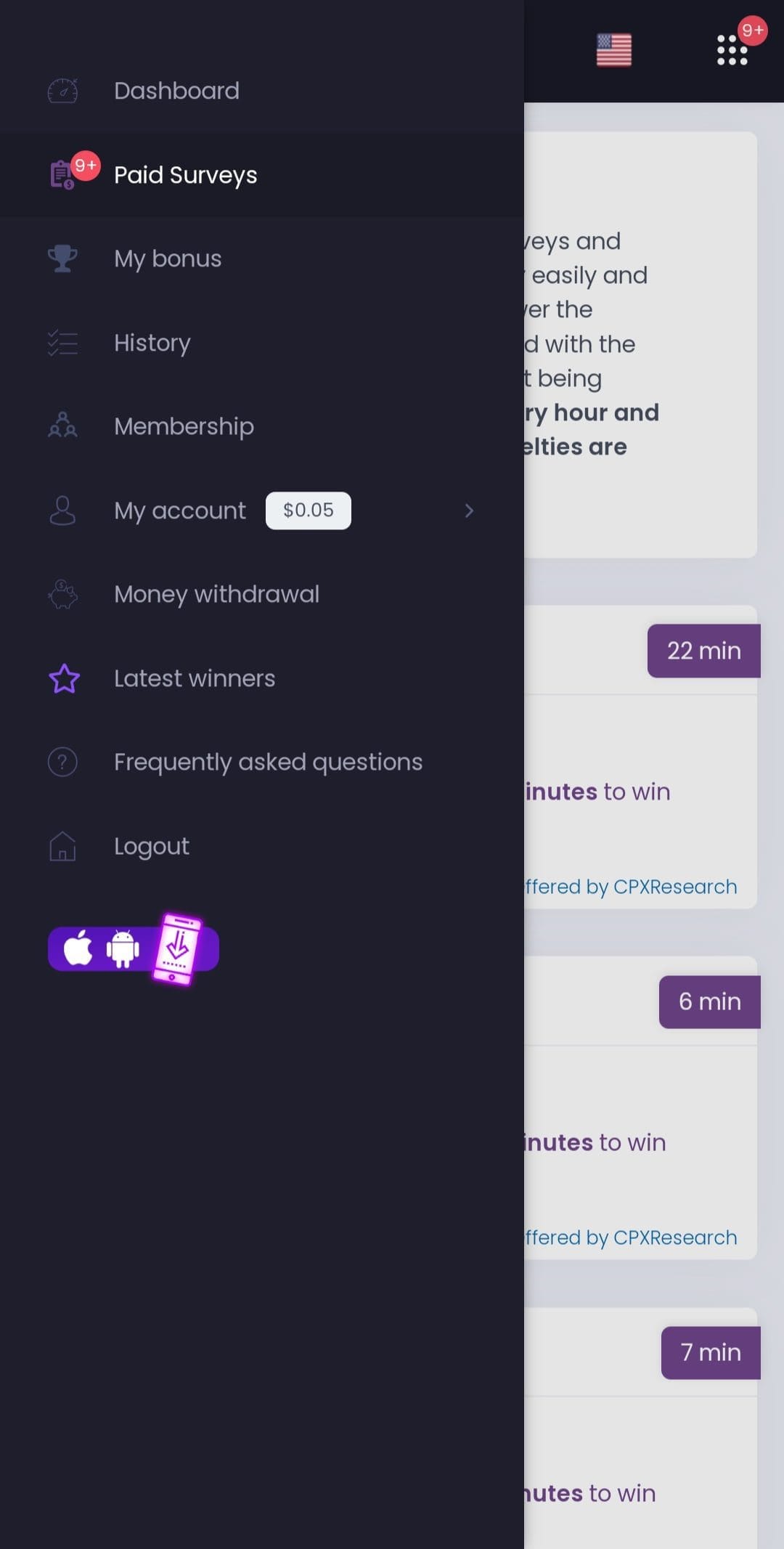
Task: Open the 6 min survey card
Action: (640, 1107)
